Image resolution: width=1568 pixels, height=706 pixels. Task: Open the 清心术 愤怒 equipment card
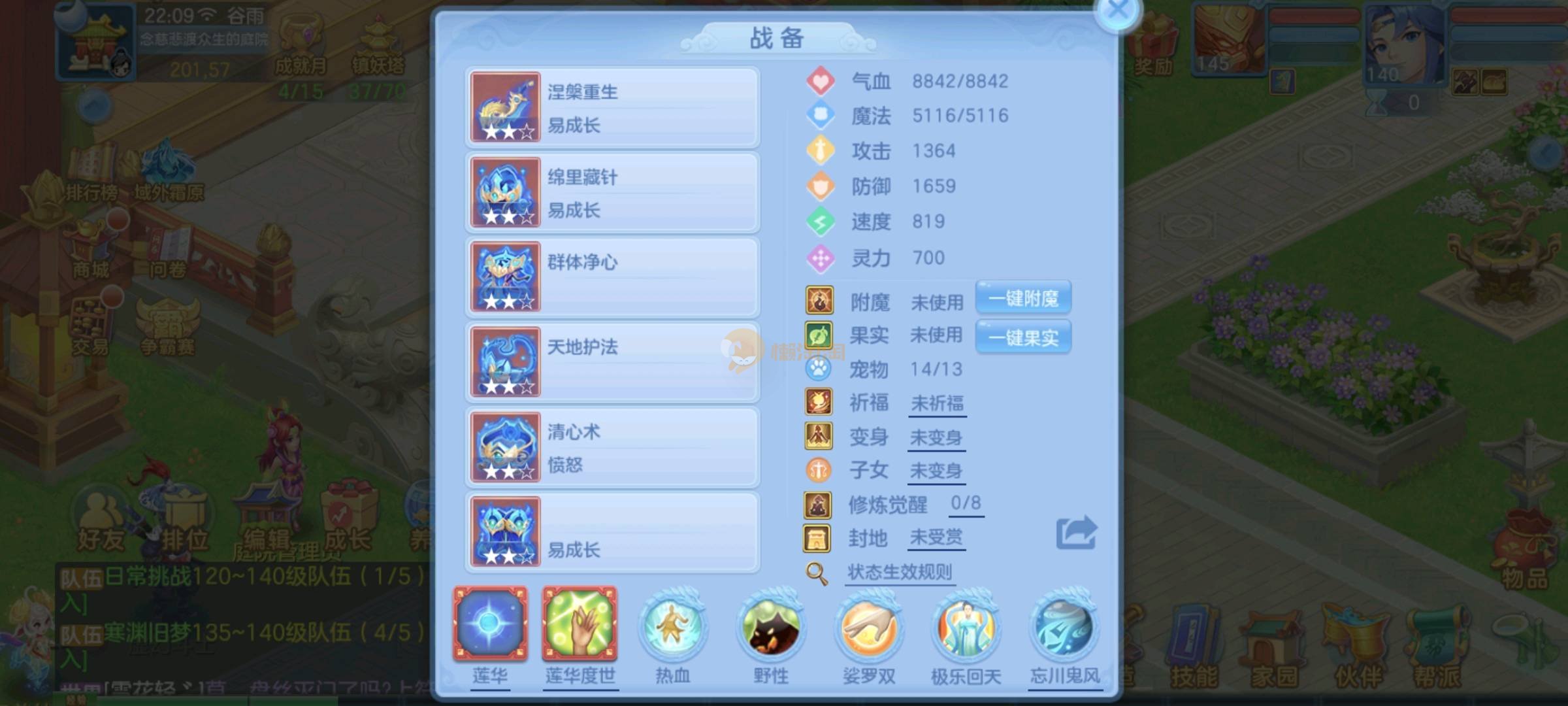612,447
